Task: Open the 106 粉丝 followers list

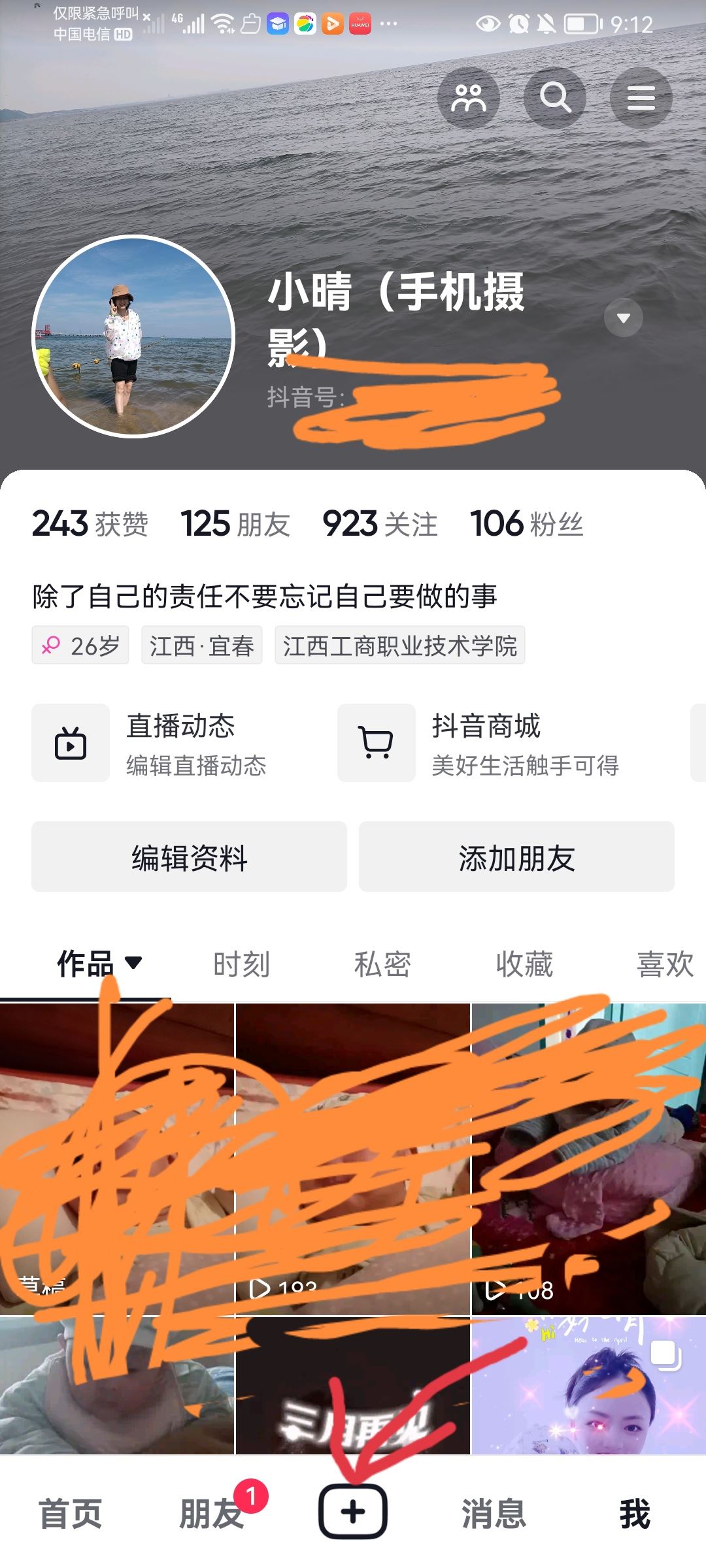Action: [526, 524]
